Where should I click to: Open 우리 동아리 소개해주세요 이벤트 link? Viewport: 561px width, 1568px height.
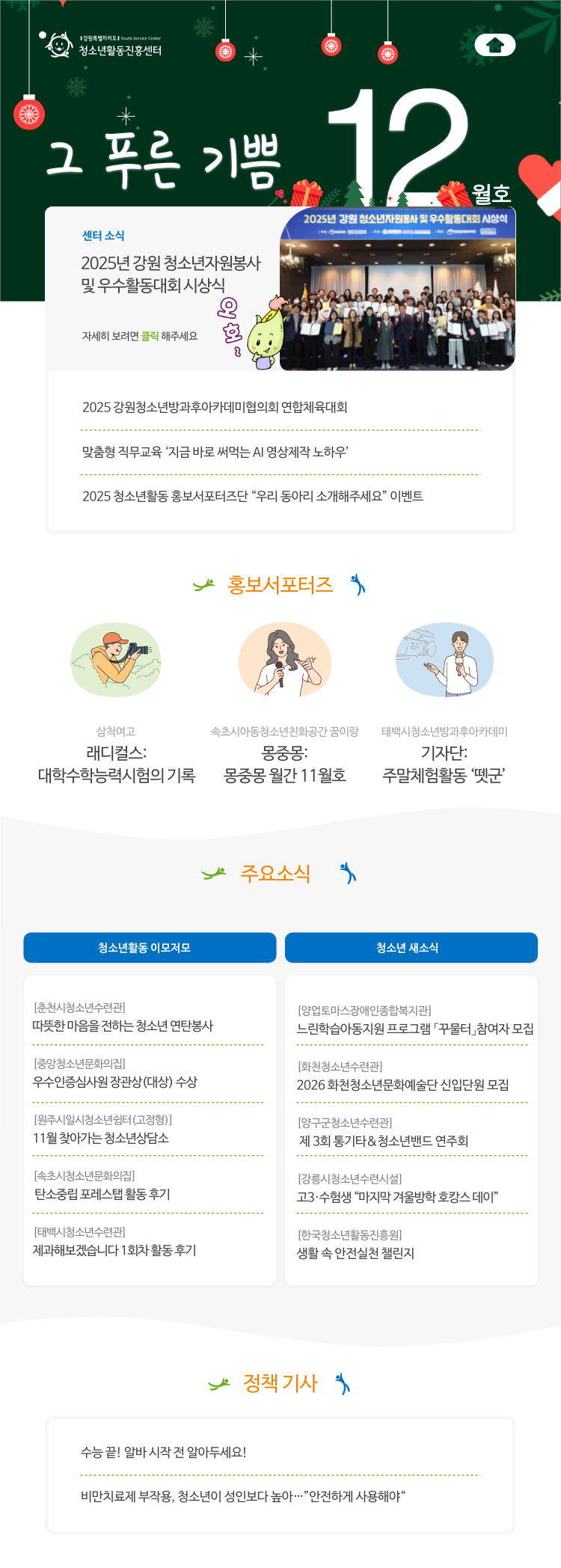pos(253,496)
